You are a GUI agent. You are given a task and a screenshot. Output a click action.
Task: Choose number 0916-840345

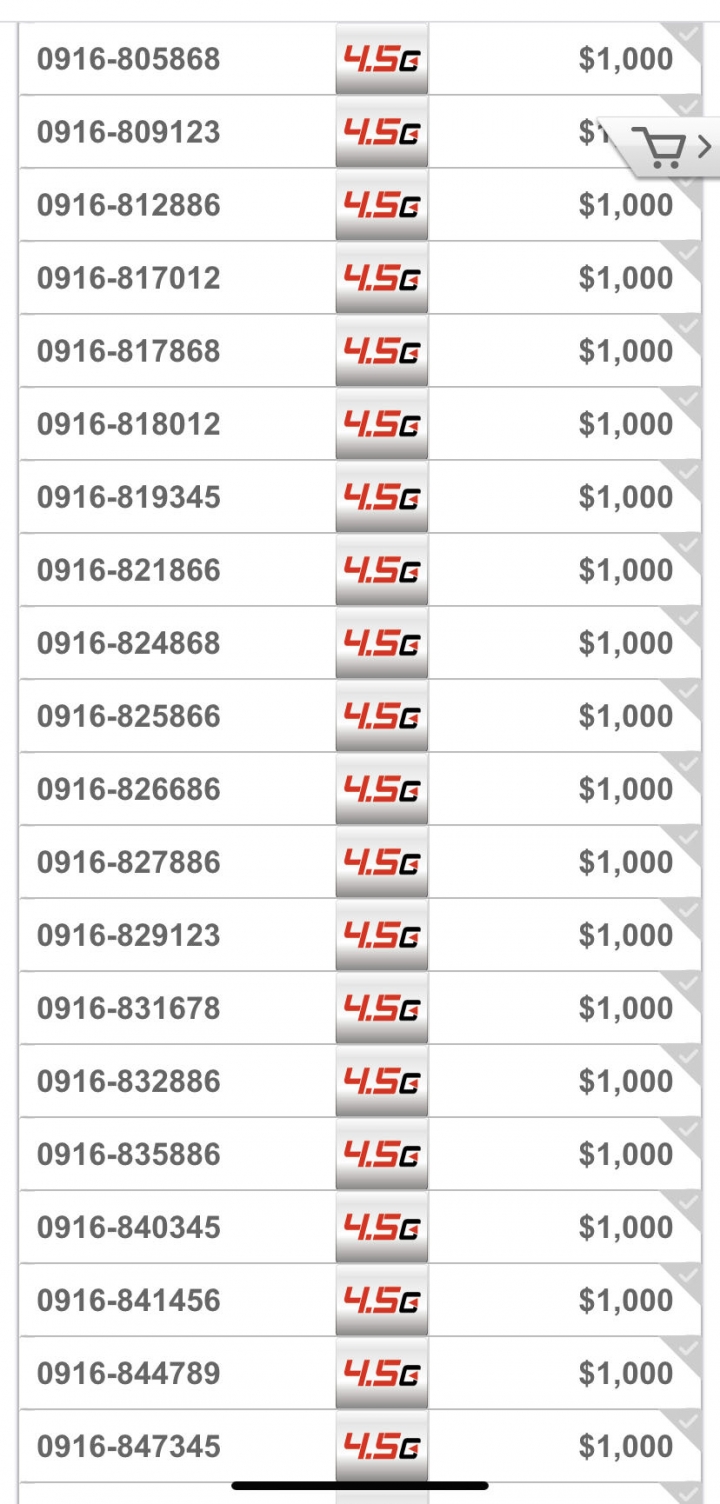(360, 1227)
